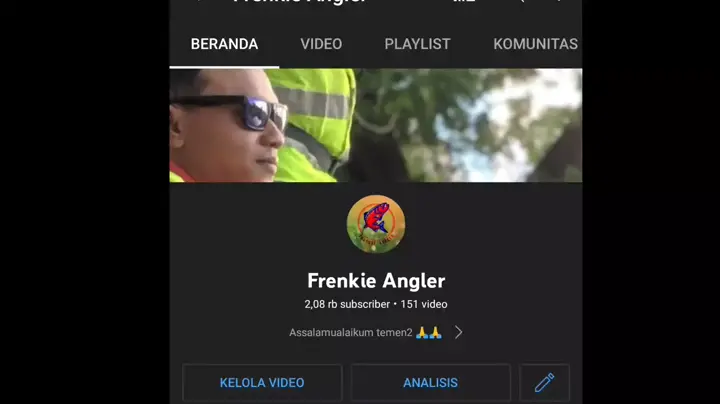Go to the Komunitas tab

535,44
